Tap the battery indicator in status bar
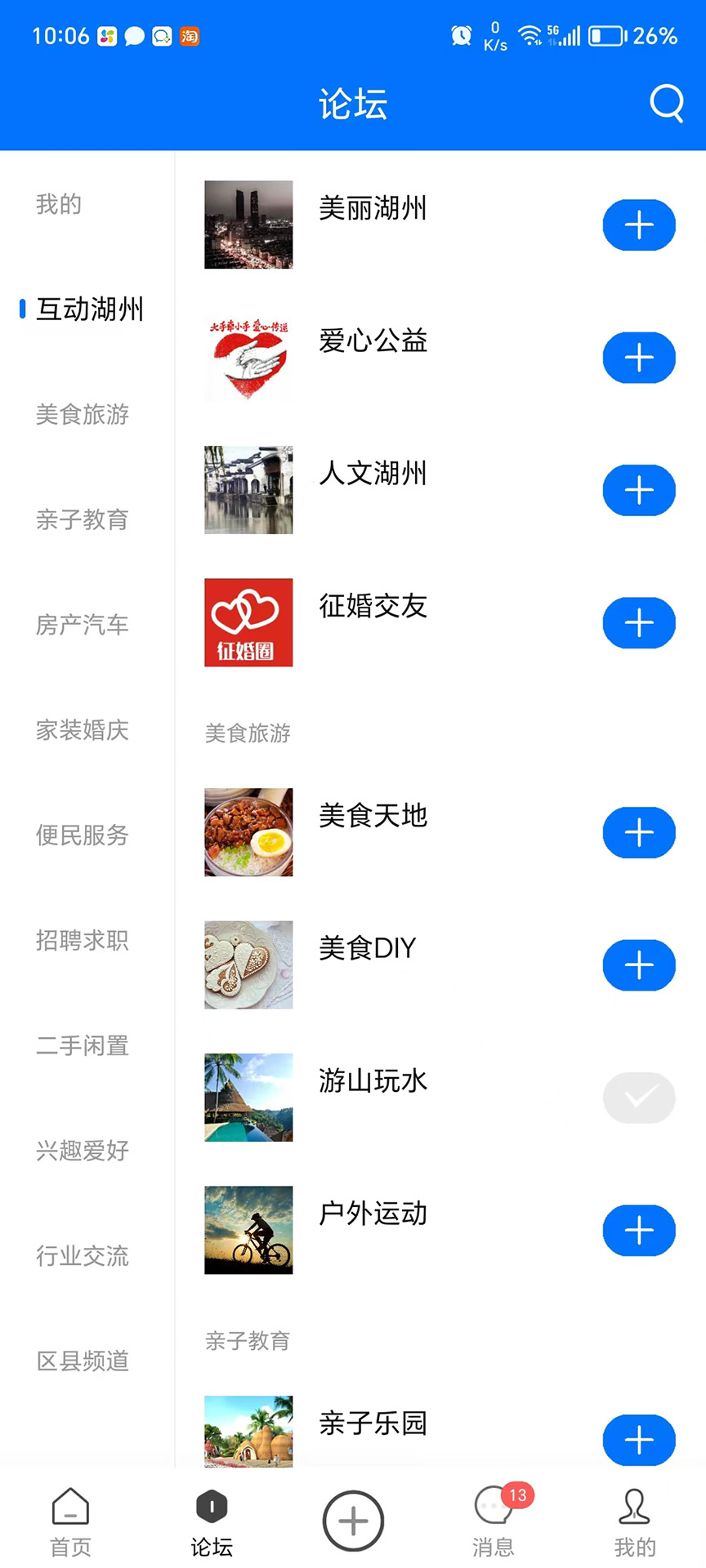This screenshot has height=1568, width=706. (x=605, y=36)
